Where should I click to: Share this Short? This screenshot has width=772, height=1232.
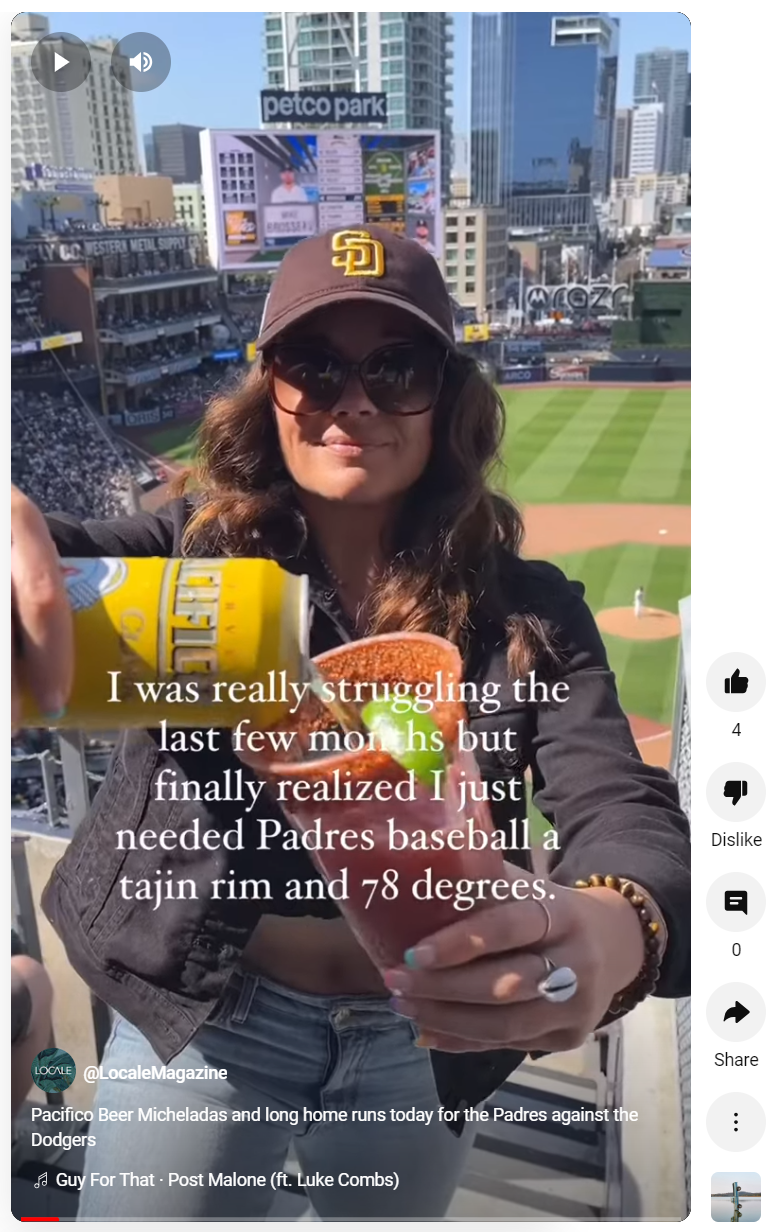pos(736,1012)
